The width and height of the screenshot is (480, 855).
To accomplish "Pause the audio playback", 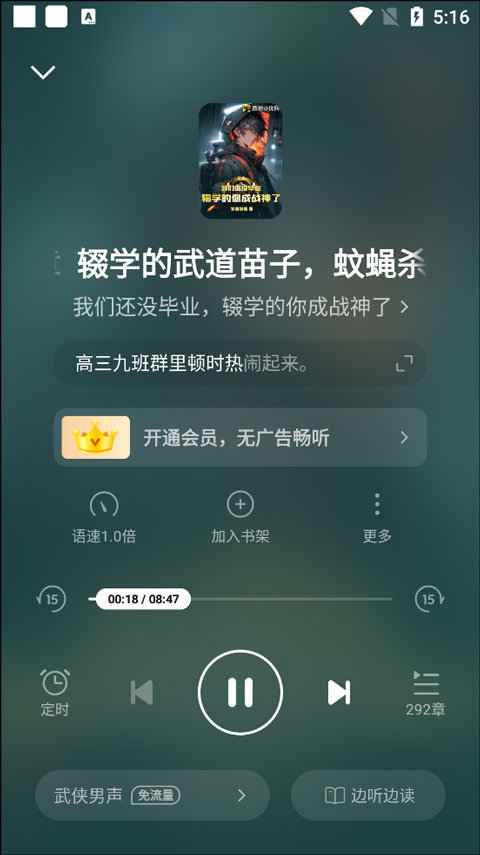I will point(240,693).
